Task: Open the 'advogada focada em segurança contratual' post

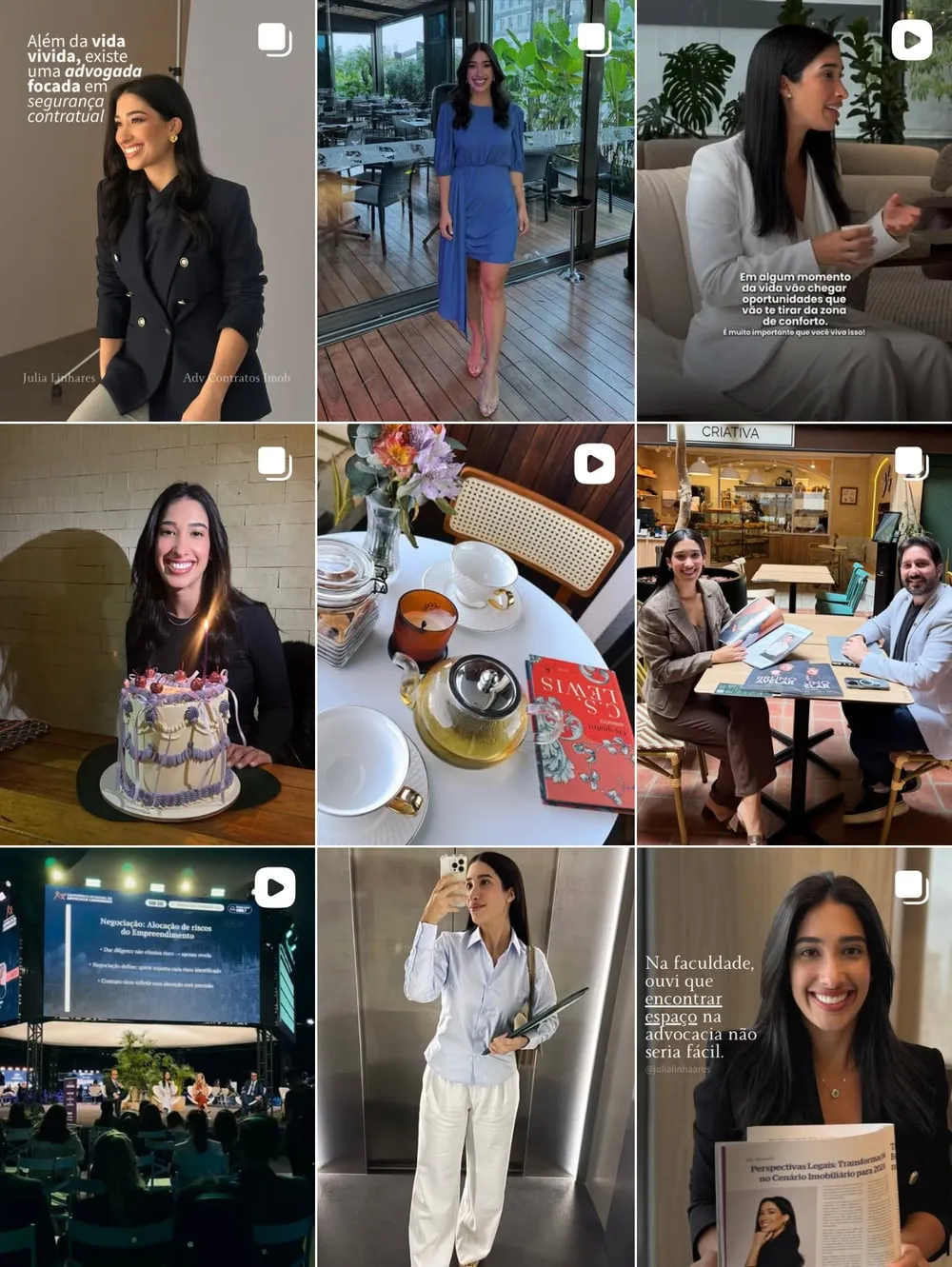Action: click(x=157, y=210)
